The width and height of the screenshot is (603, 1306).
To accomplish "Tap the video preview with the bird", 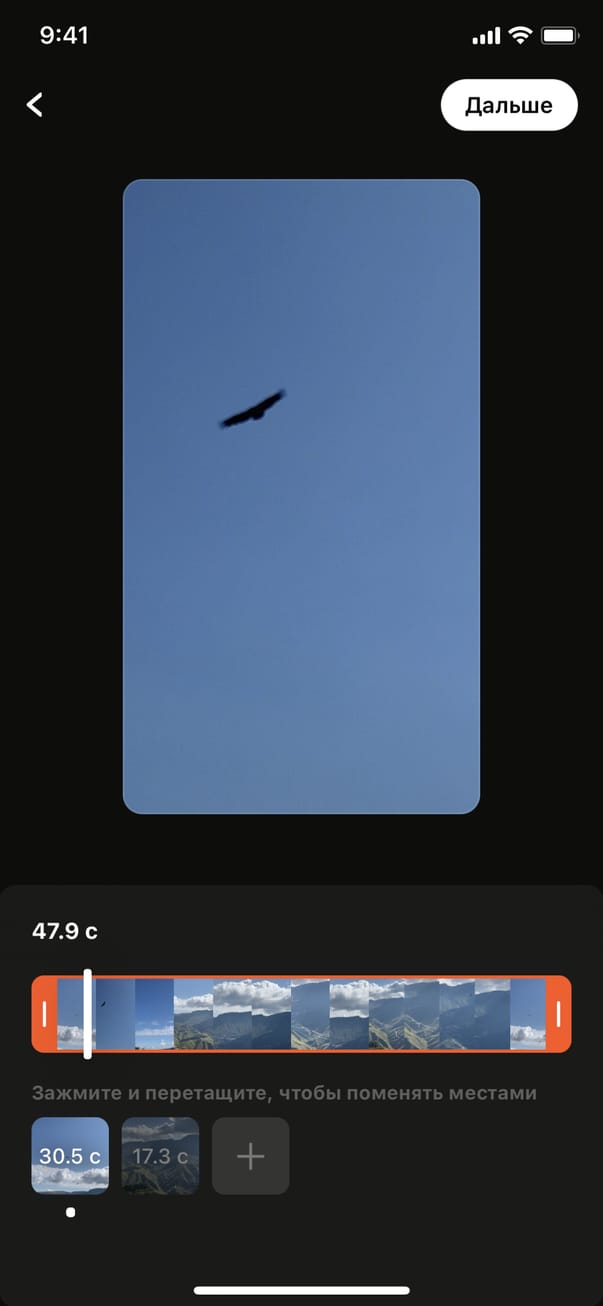I will tap(301, 496).
